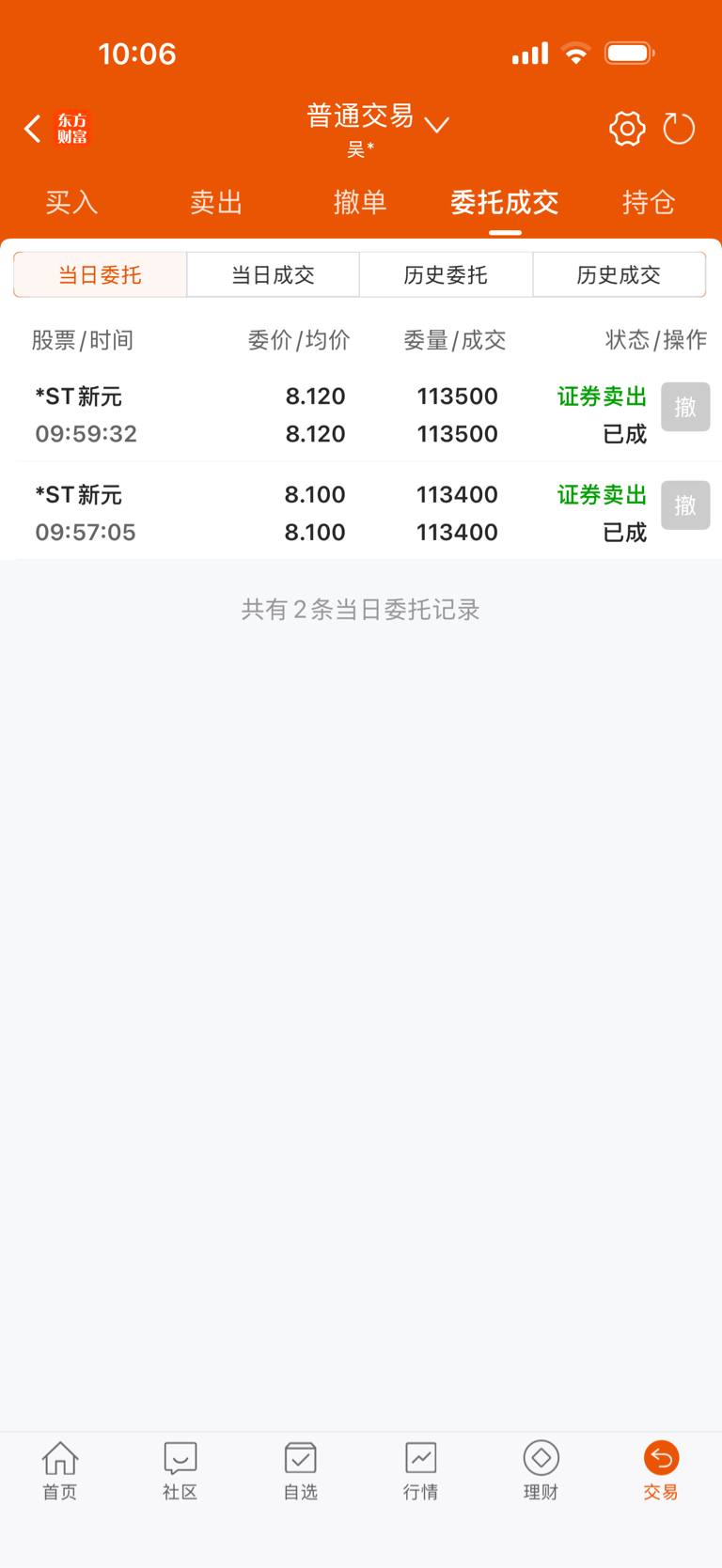
Task: Show 当日成交 records
Action: [x=274, y=274]
